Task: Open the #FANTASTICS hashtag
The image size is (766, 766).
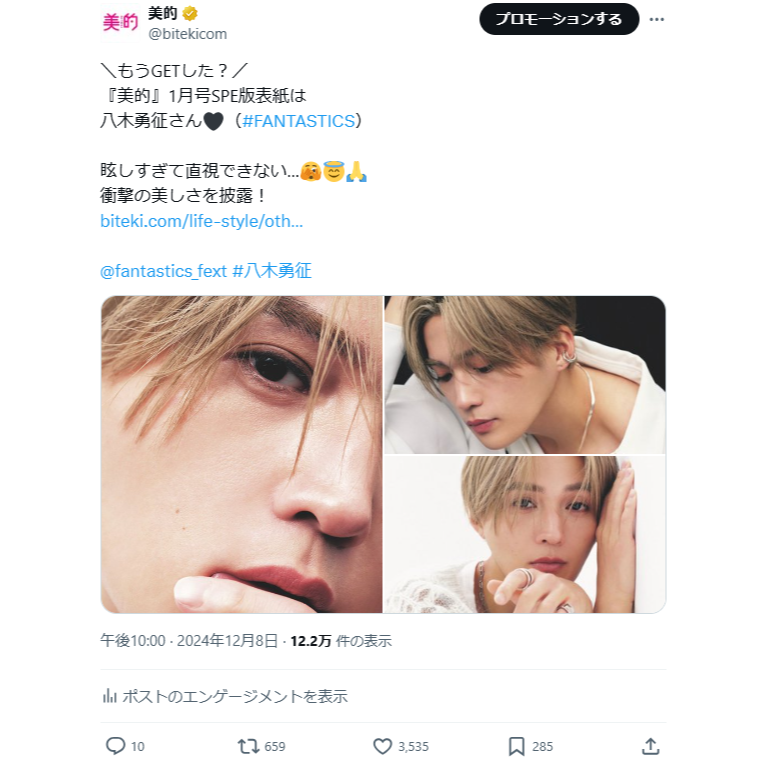Action: pos(298,121)
